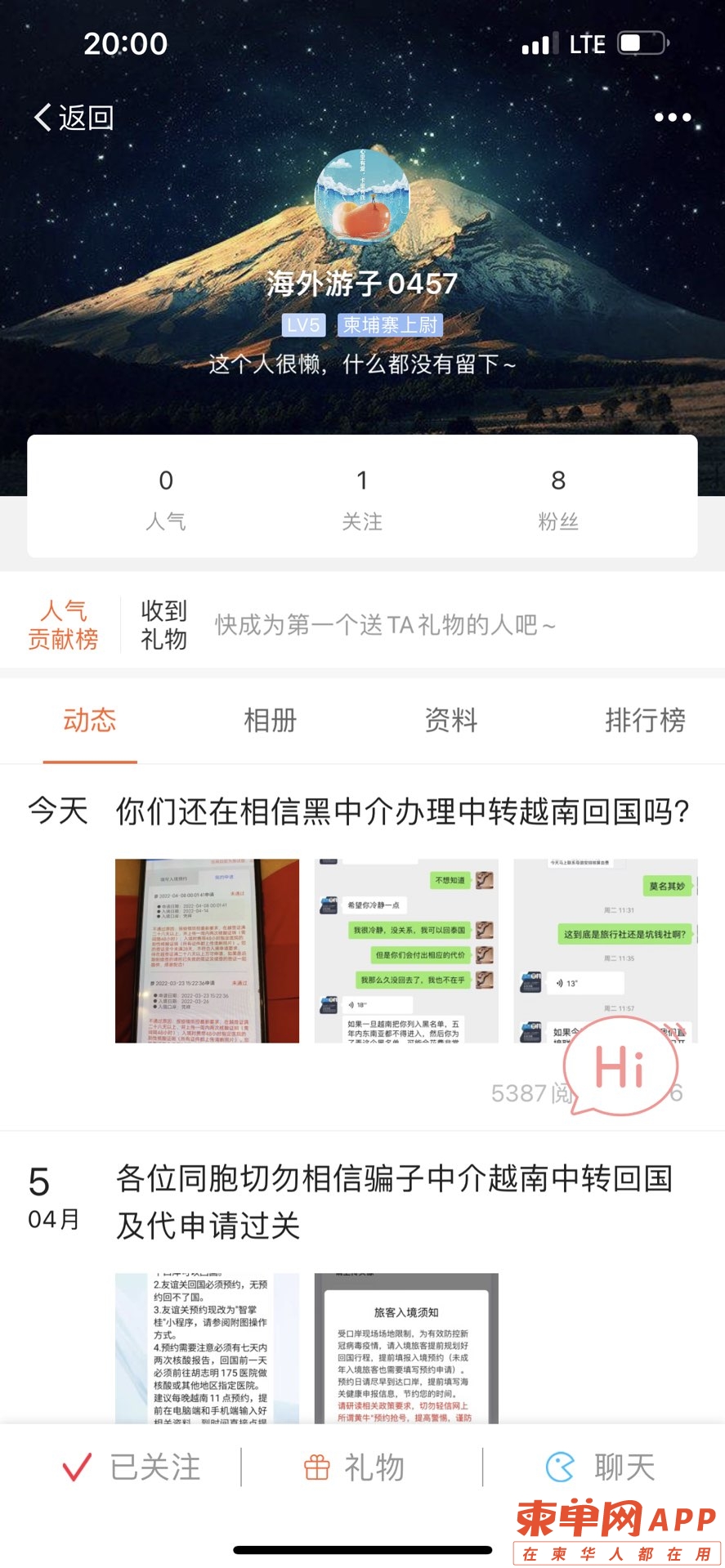The image size is (725, 1568).
Task: Open the three-dot overflow menu
Action: [x=672, y=118]
